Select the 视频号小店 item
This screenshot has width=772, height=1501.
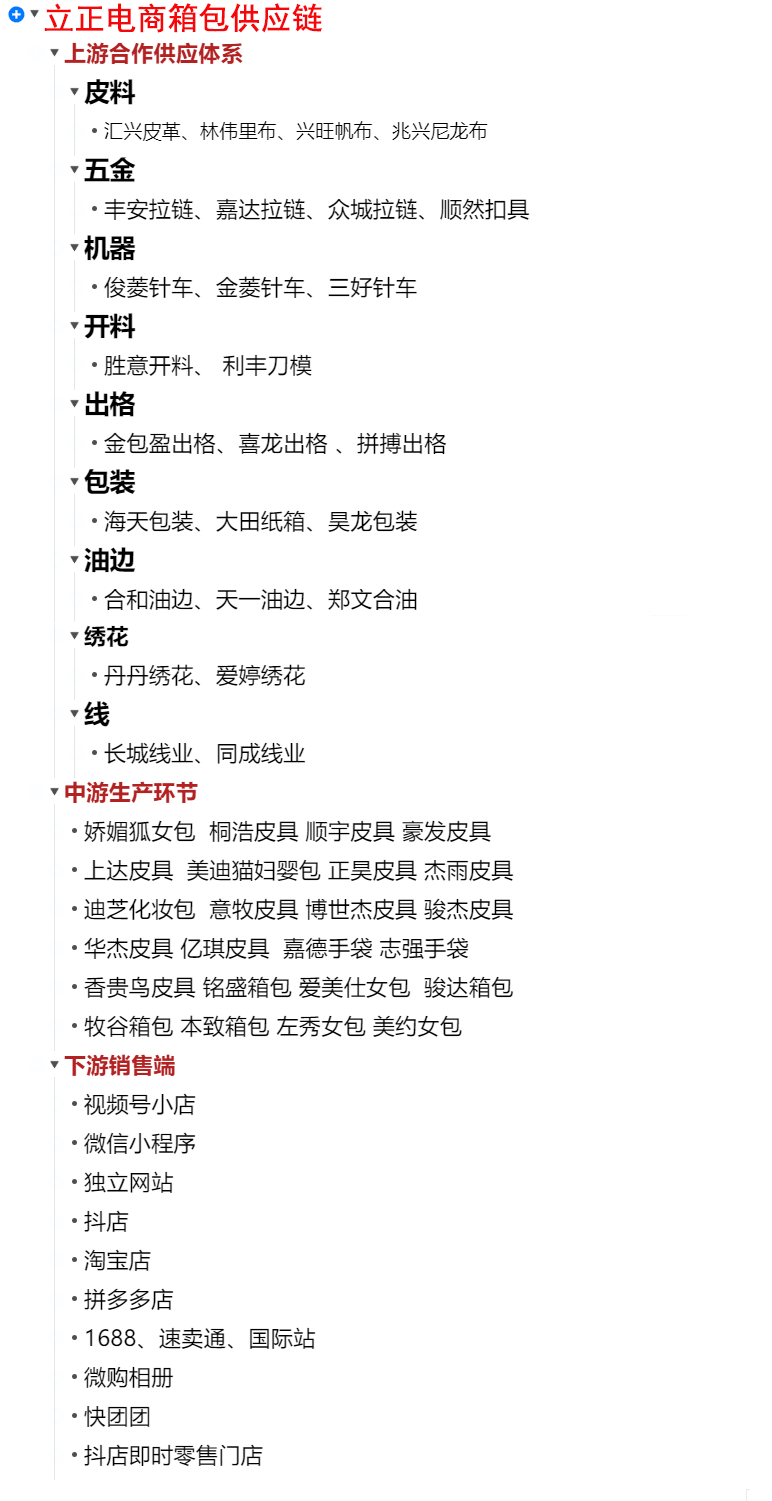(x=140, y=1105)
